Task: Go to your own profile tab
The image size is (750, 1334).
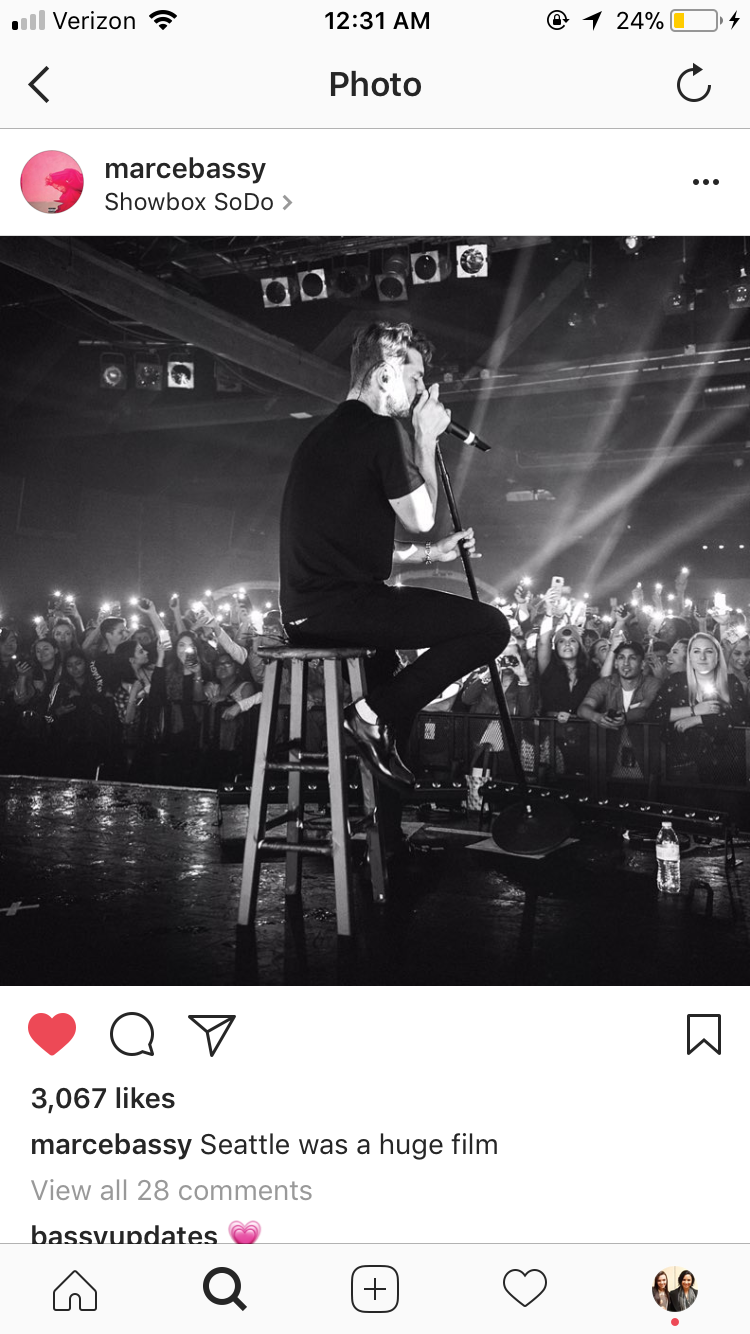Action: click(x=675, y=1289)
